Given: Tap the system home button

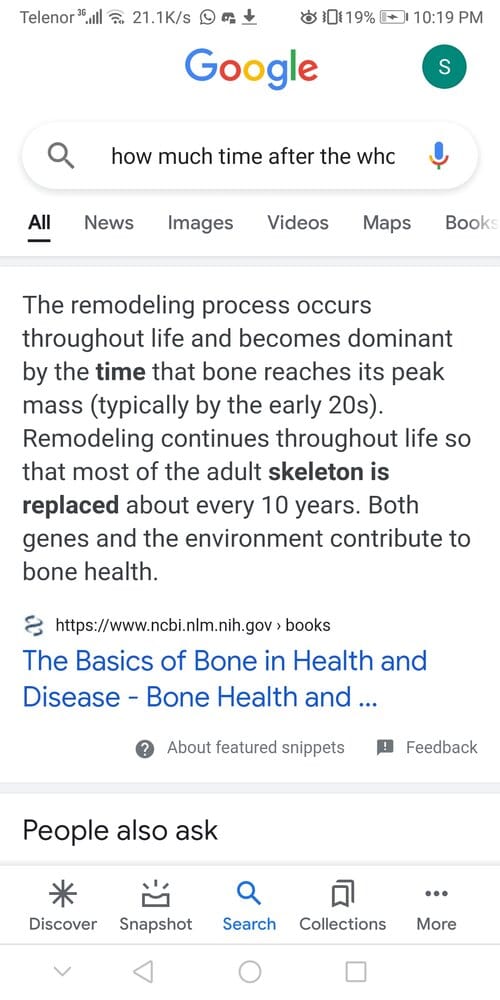Looking at the screenshot, I should (x=249, y=972).
